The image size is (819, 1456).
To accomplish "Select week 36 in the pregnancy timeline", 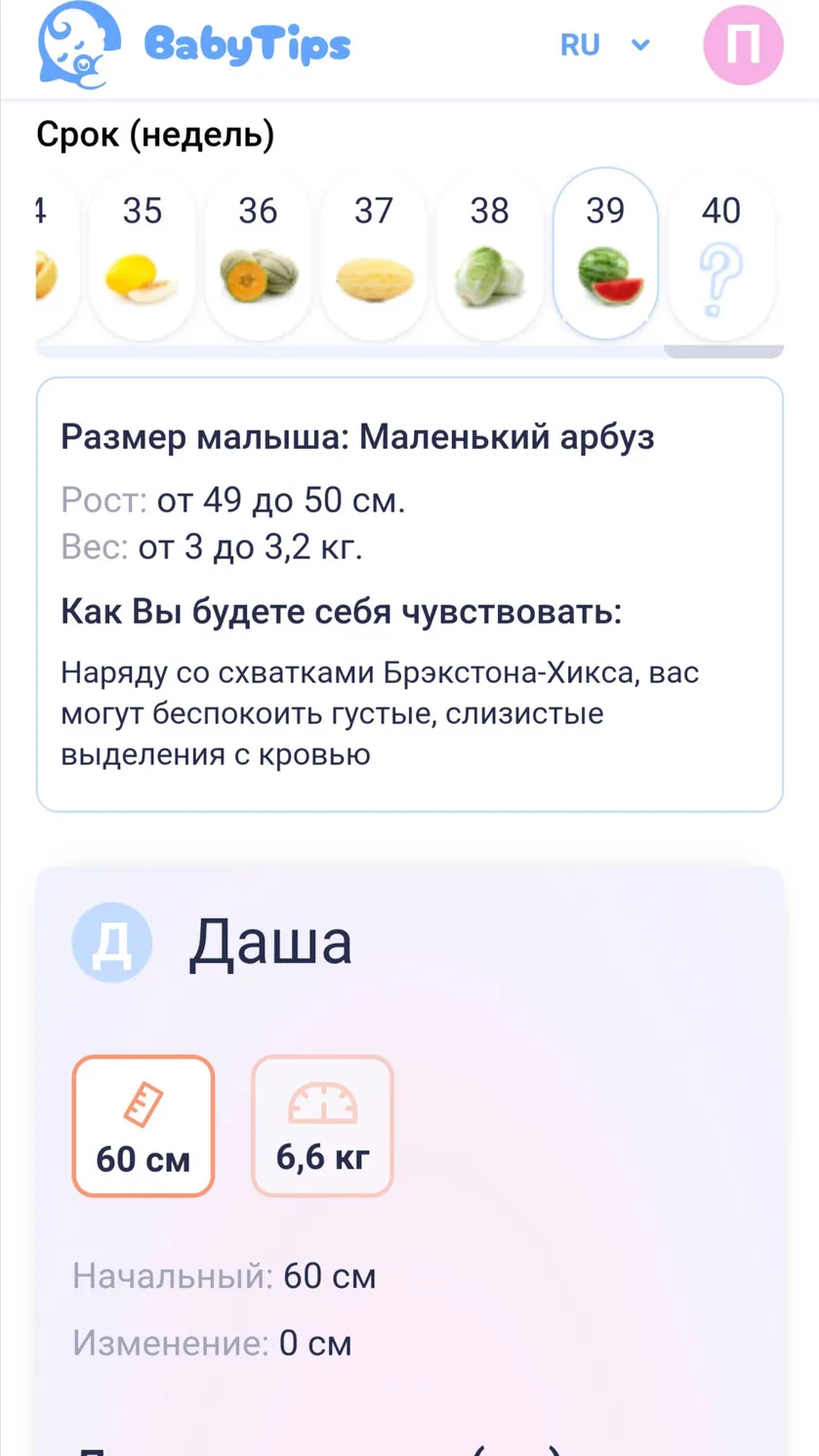I will click(x=258, y=254).
